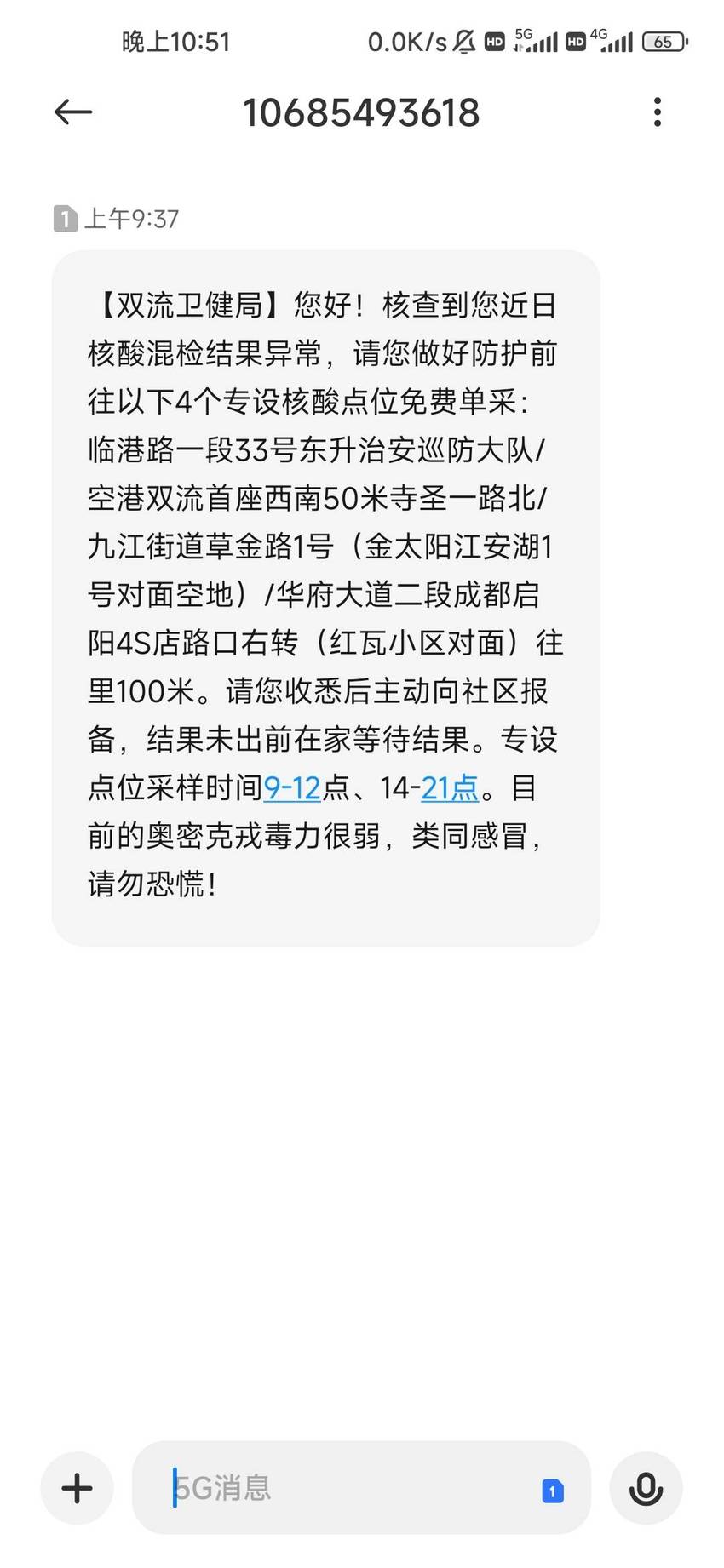Open the linked time 9-12

pos(292,788)
